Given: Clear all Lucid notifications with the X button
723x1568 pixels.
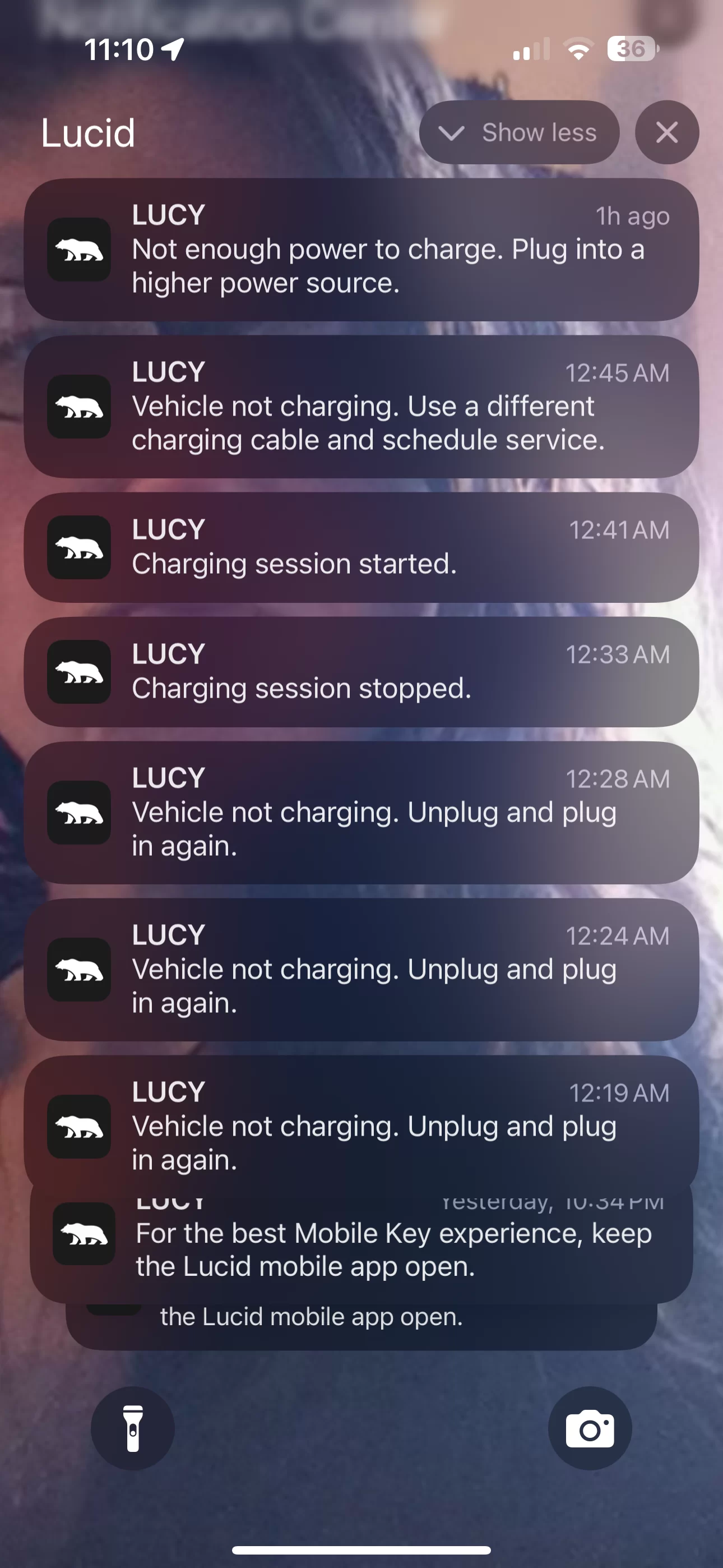Looking at the screenshot, I should 667,132.
